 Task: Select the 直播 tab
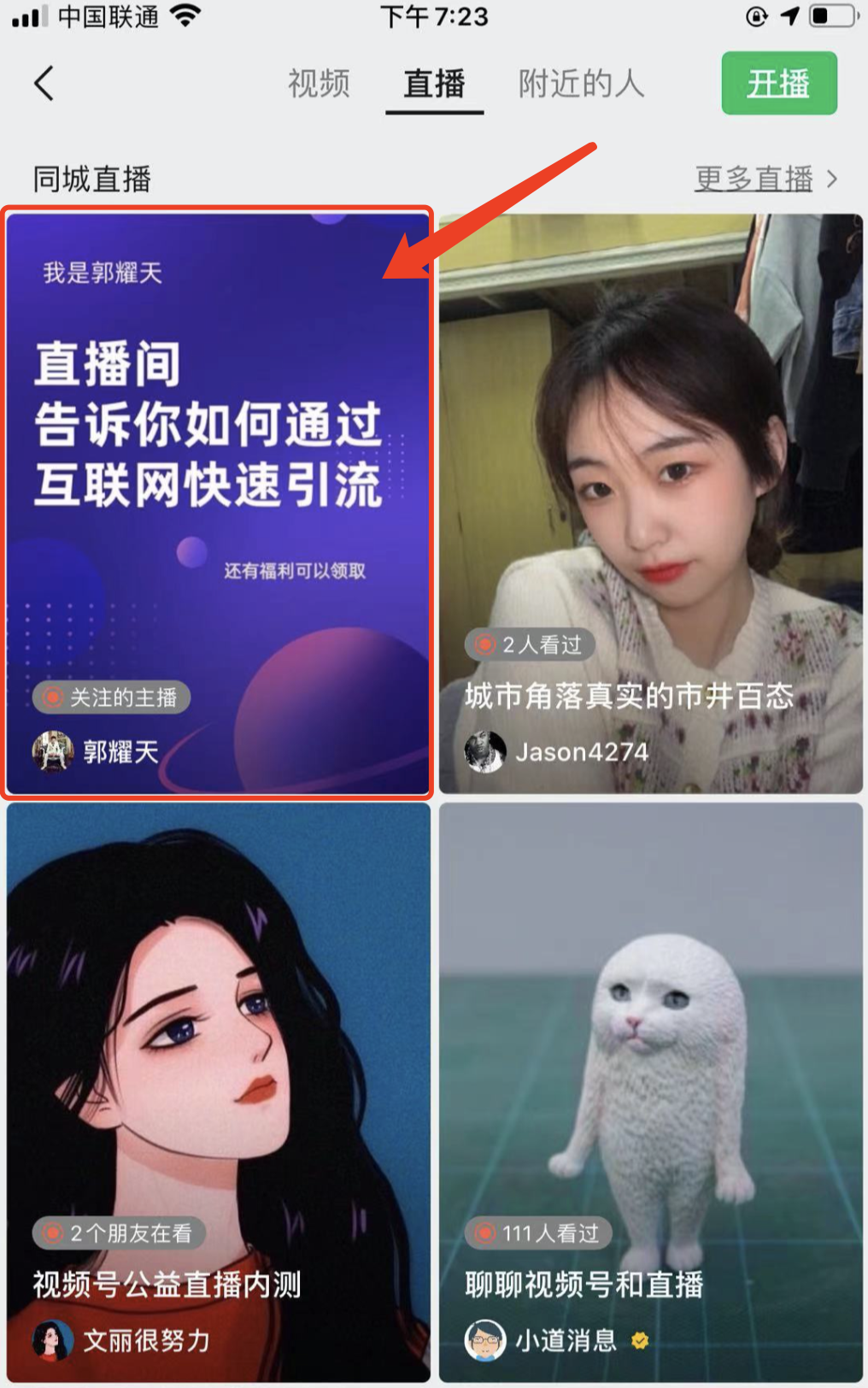(434, 84)
